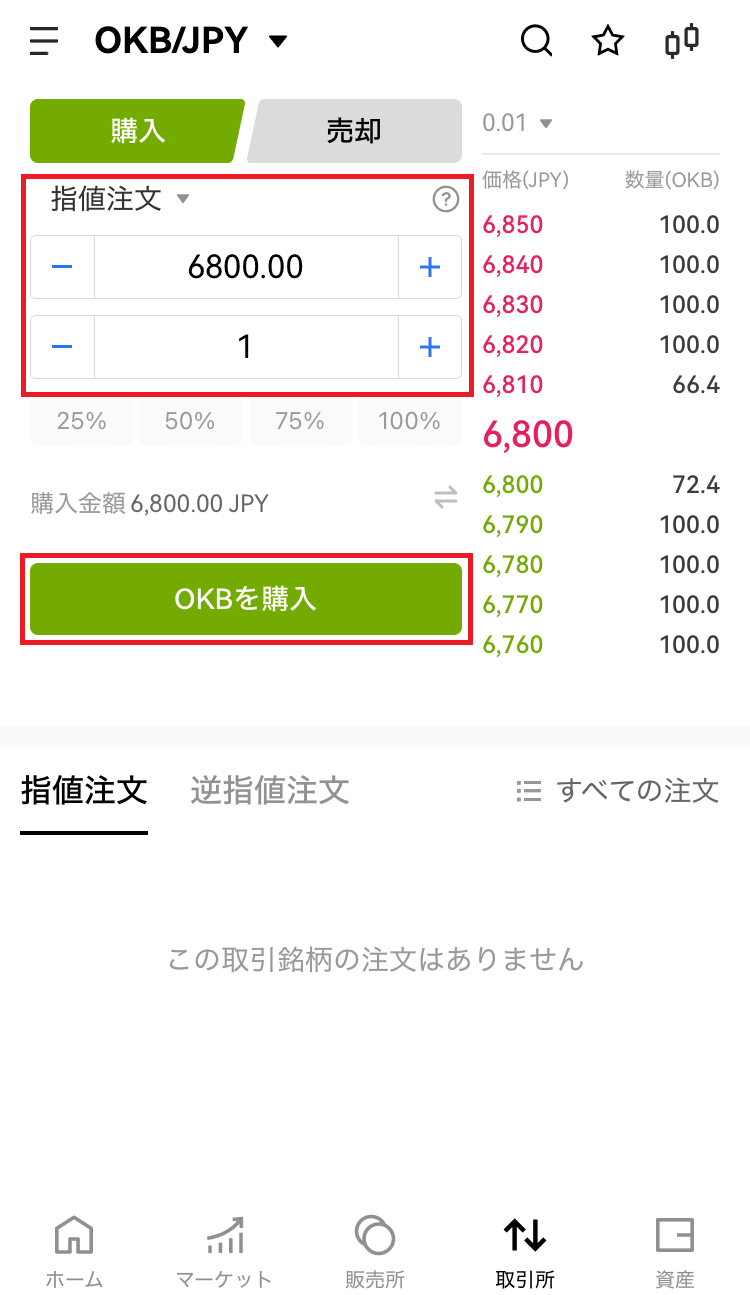This screenshot has height=1295, width=750.
Task: Switch to the 逆指値注文 tab
Action: [268, 790]
